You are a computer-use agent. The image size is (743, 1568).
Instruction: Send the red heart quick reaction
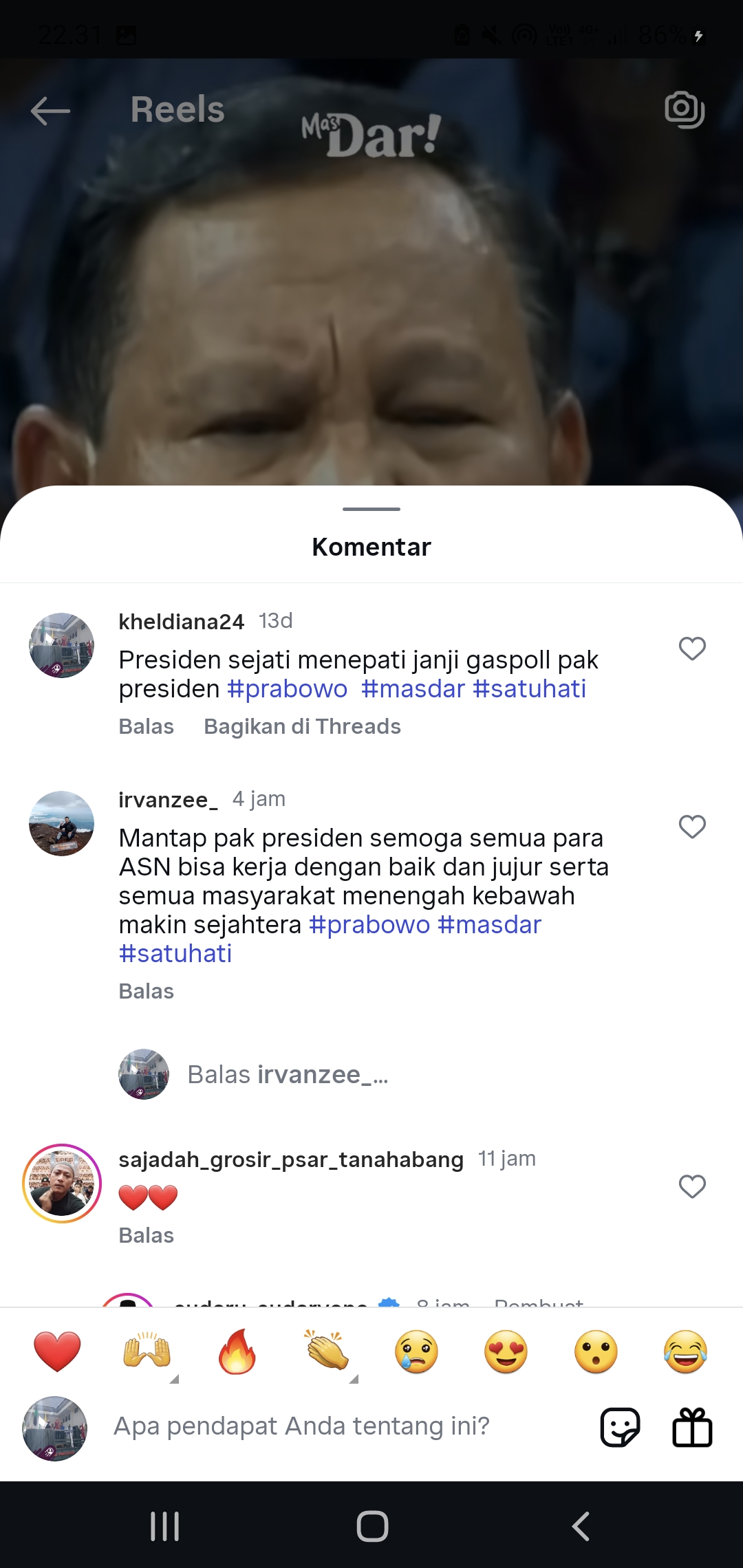click(x=57, y=1351)
